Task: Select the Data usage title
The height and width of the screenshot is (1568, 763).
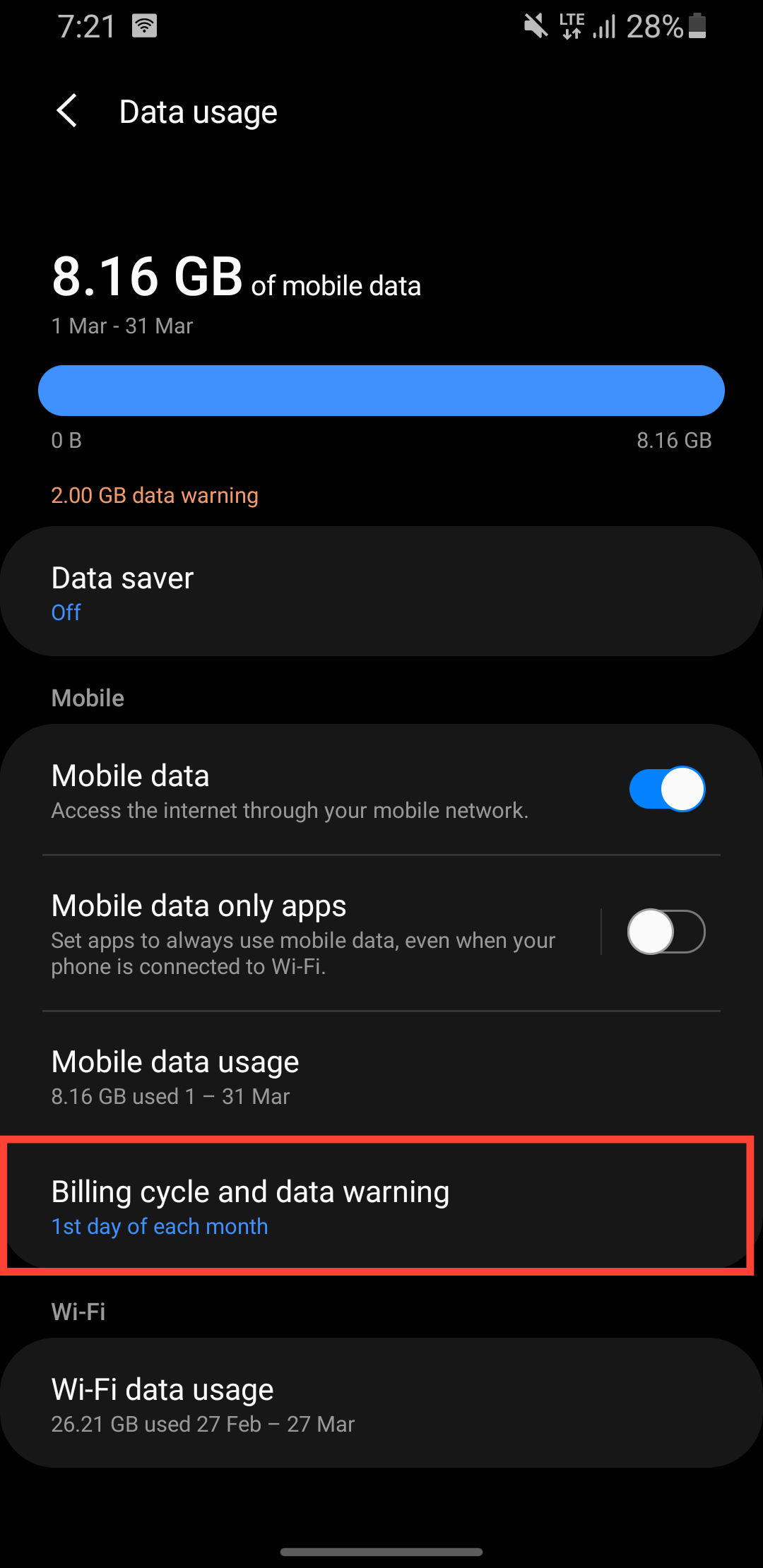Action: pyautogui.click(x=197, y=111)
